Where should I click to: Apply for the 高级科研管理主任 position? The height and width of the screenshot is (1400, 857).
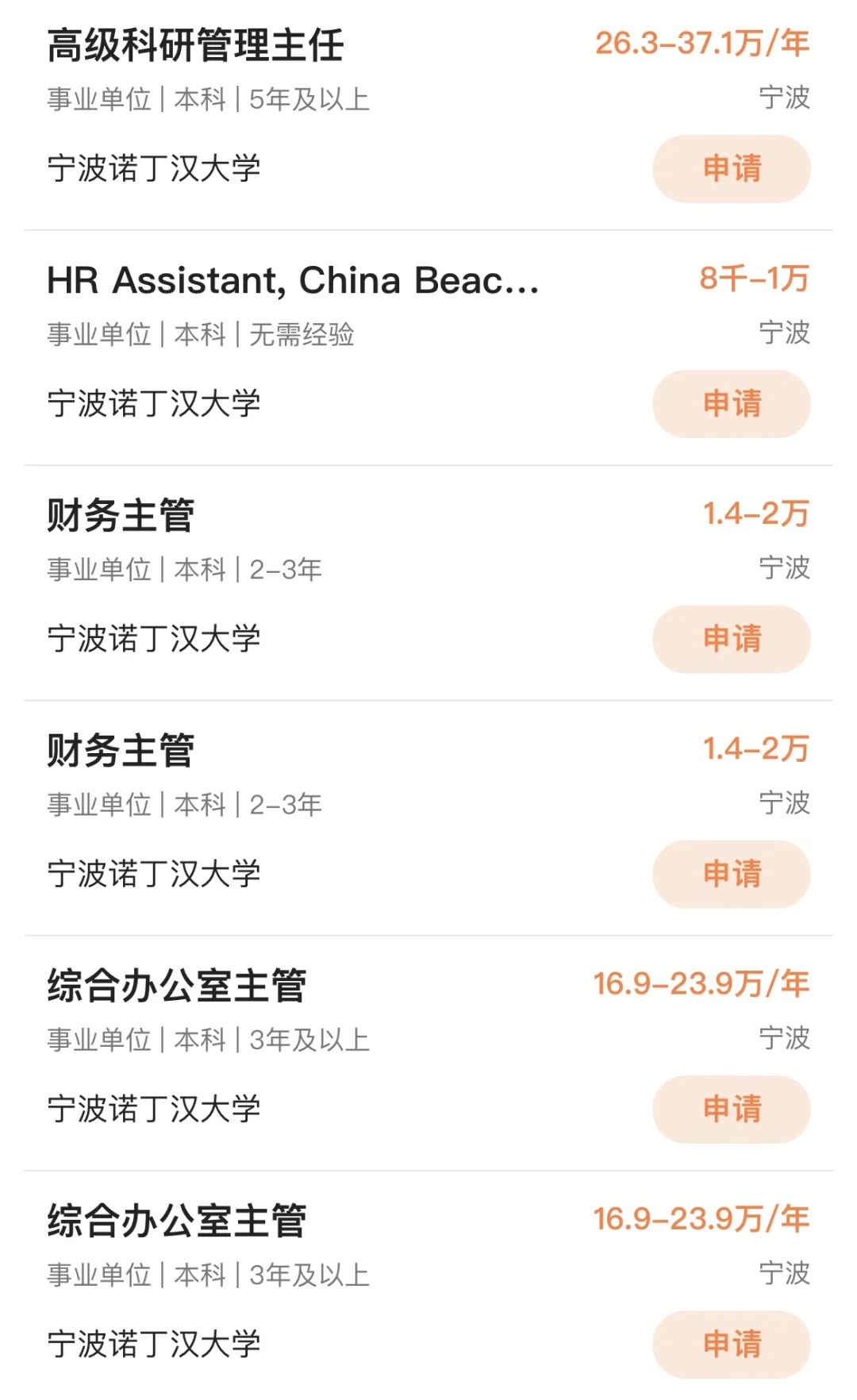click(x=731, y=169)
